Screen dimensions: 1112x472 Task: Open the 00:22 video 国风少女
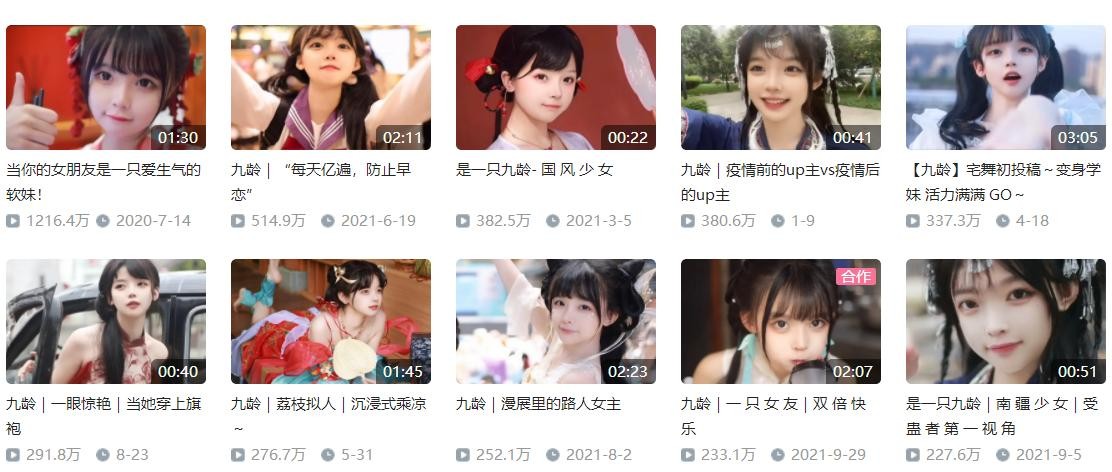(x=555, y=88)
